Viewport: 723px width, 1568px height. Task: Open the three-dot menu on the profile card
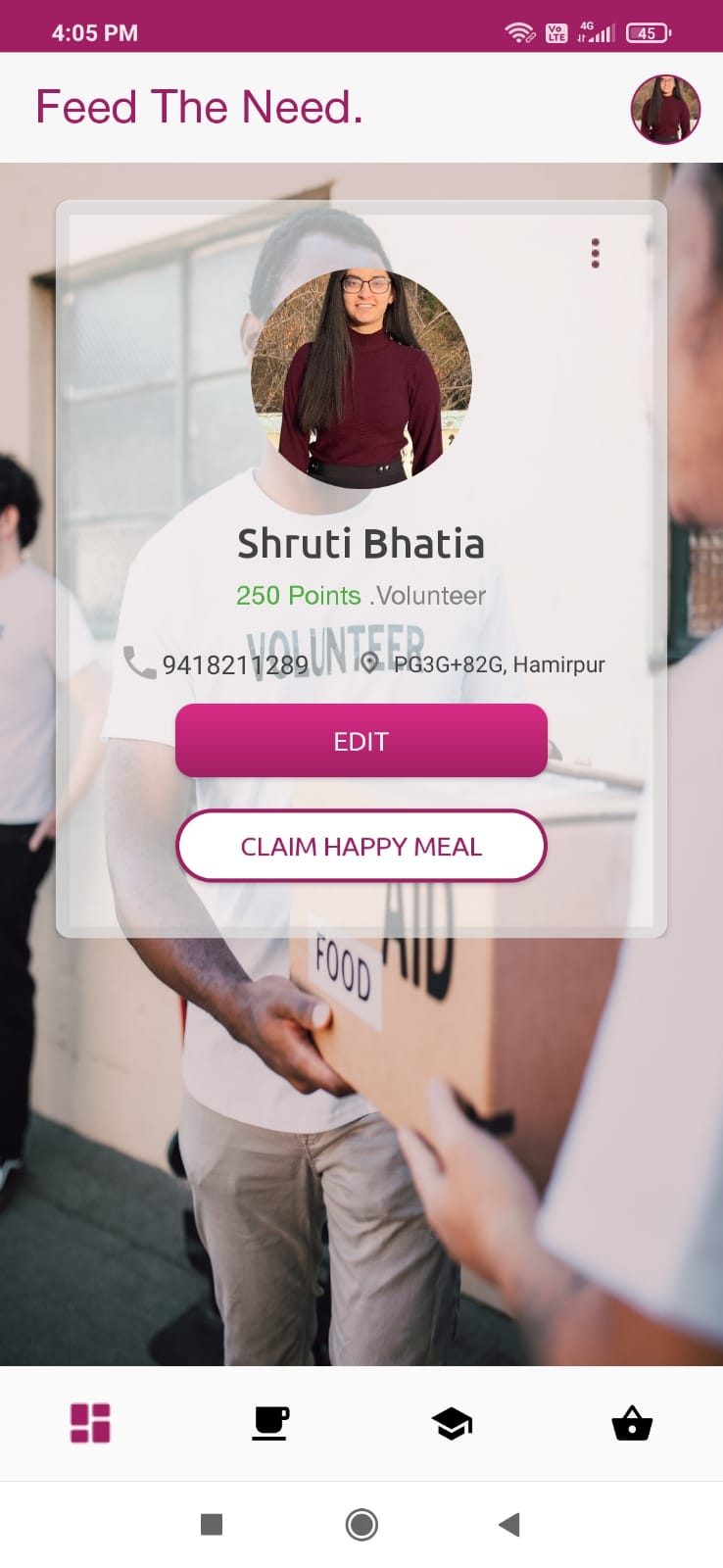(x=595, y=253)
